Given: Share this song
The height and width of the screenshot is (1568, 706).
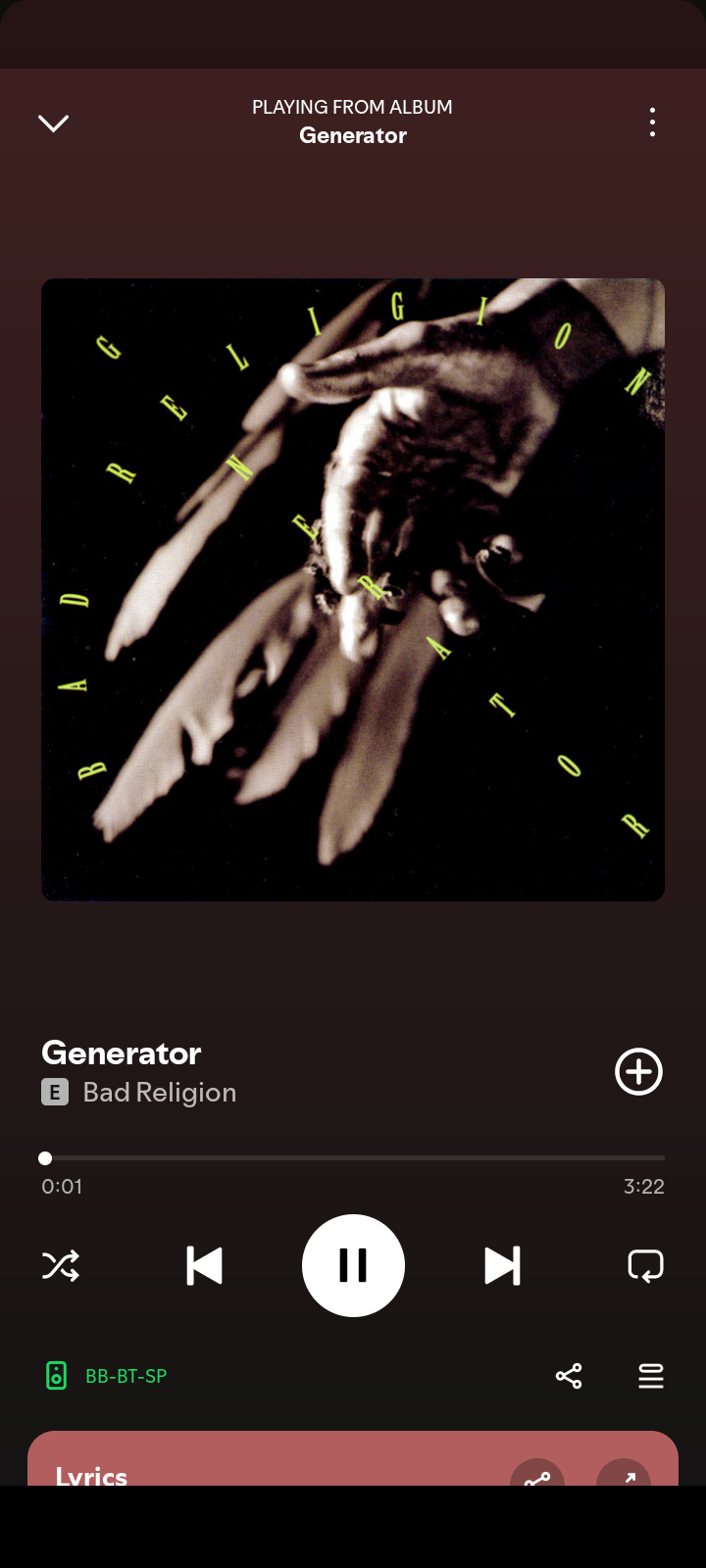Looking at the screenshot, I should (569, 1376).
